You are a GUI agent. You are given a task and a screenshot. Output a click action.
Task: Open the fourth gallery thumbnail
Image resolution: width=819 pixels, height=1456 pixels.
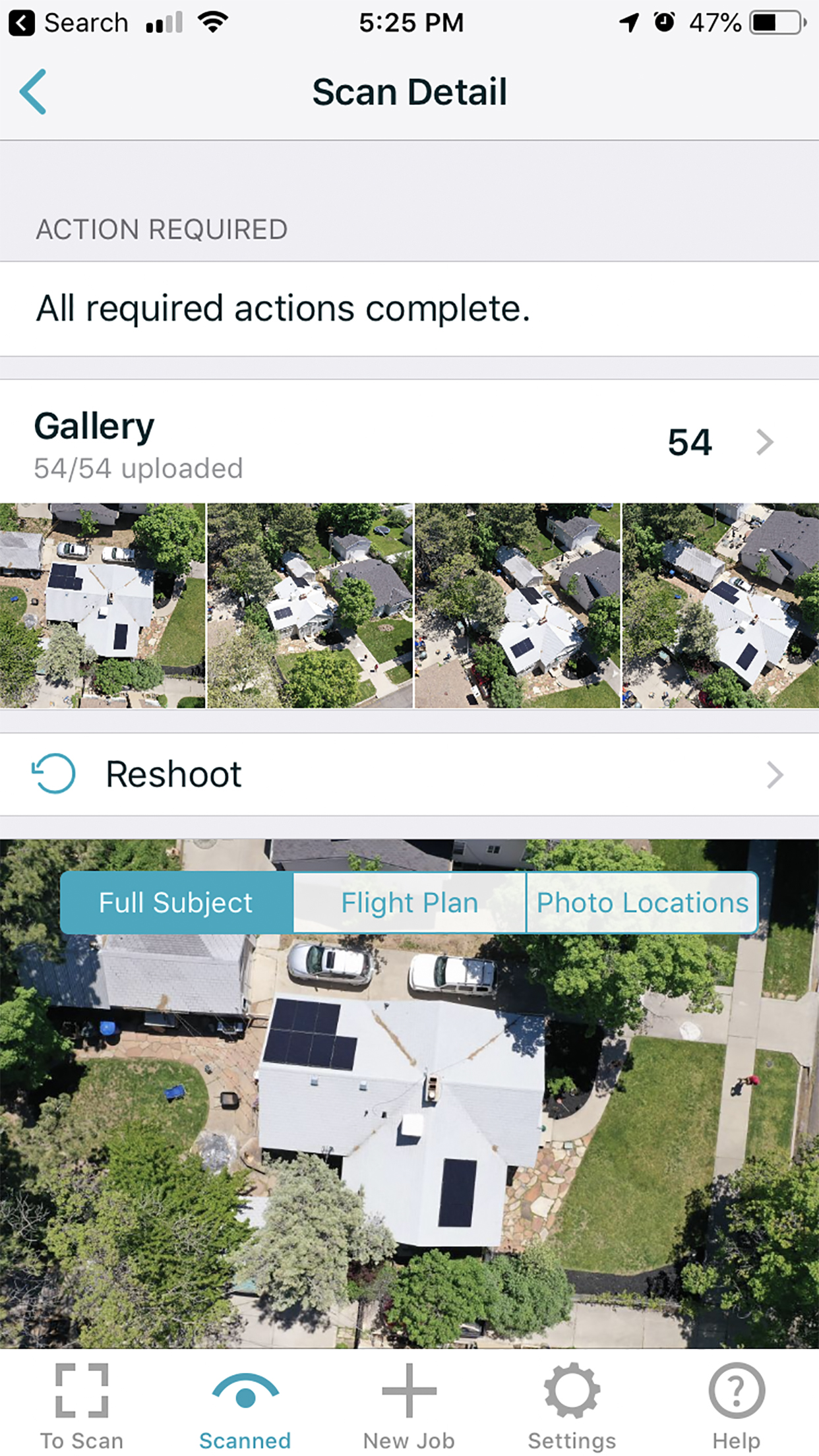(x=720, y=605)
